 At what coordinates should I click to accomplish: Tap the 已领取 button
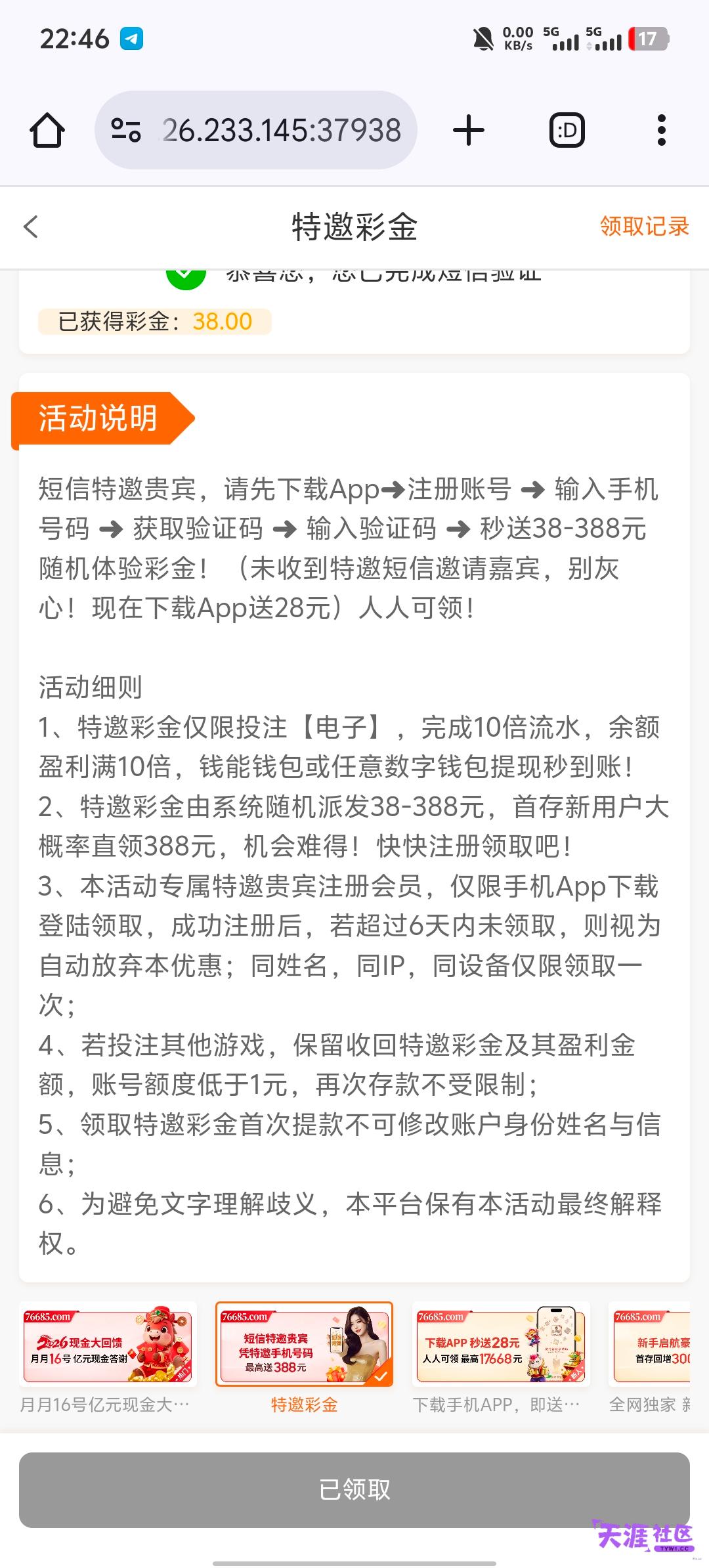[354, 1489]
